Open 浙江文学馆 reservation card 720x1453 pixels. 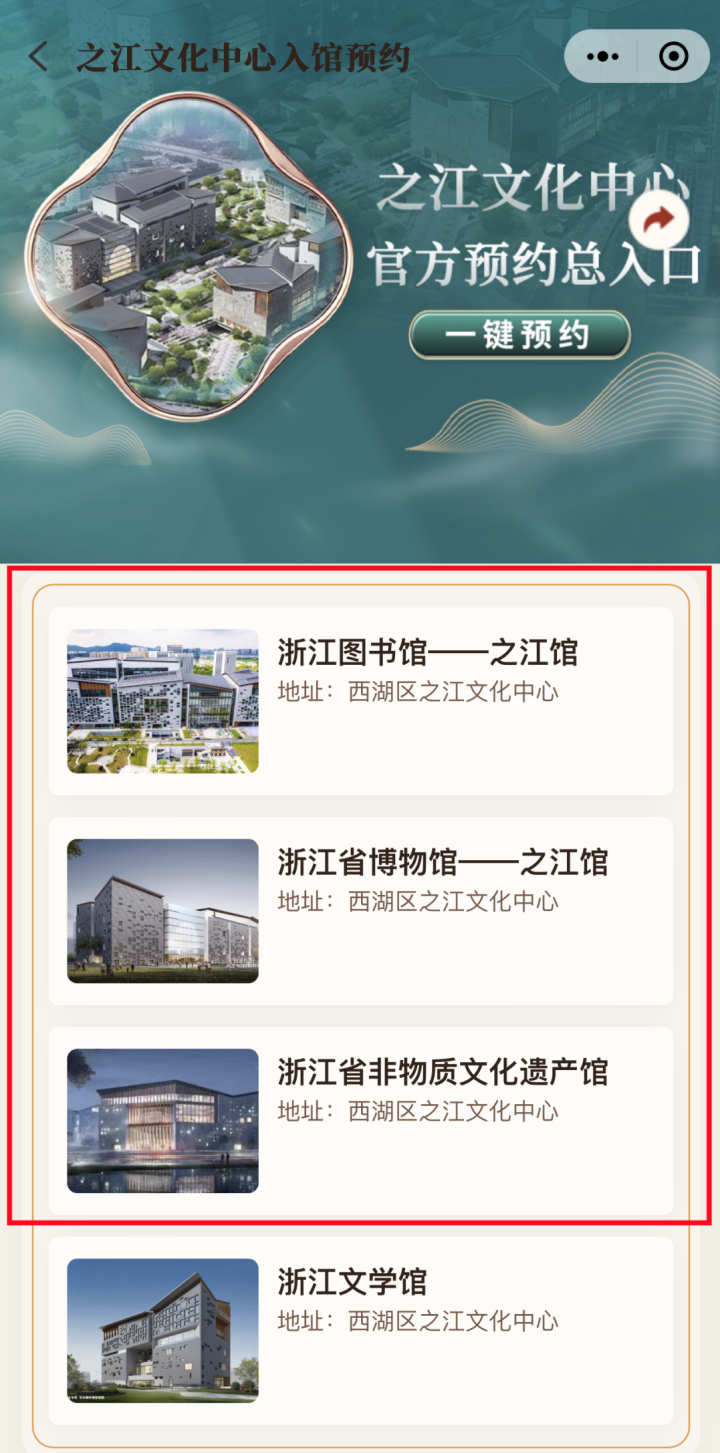tap(360, 1331)
